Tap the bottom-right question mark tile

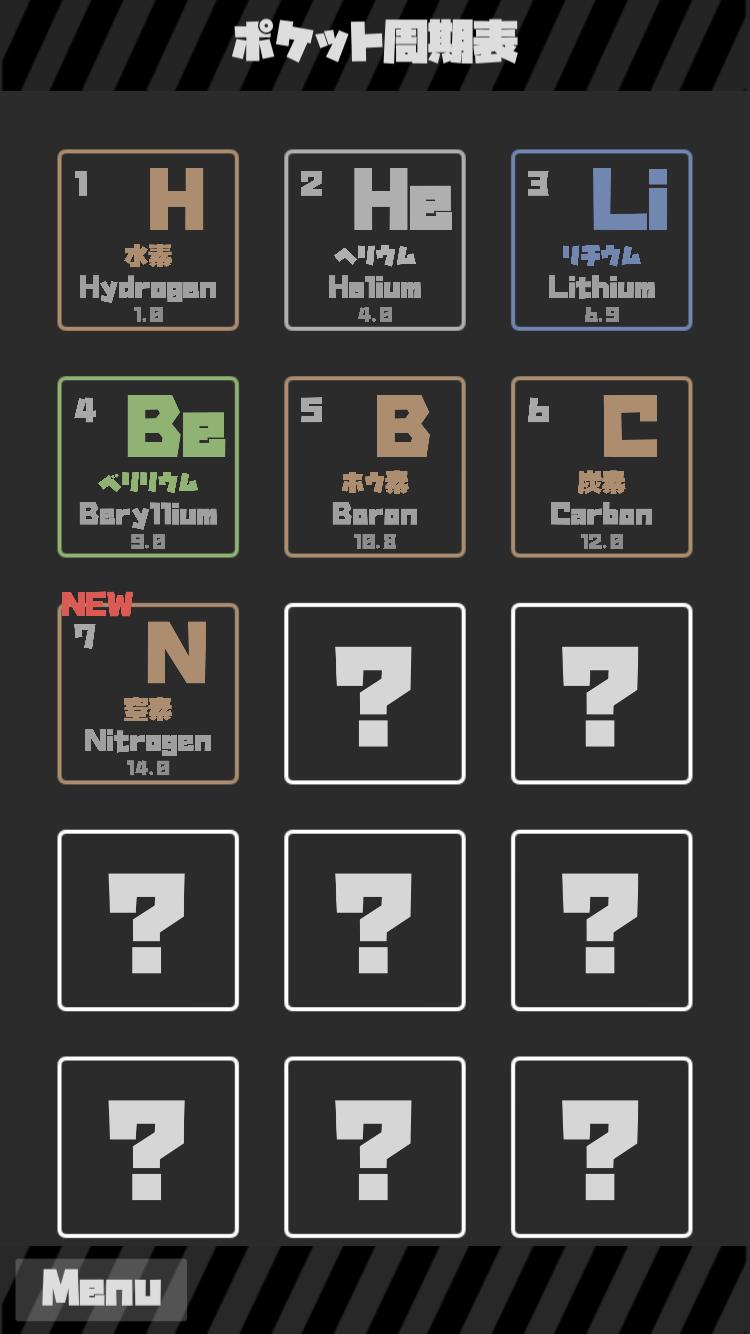pos(601,1145)
